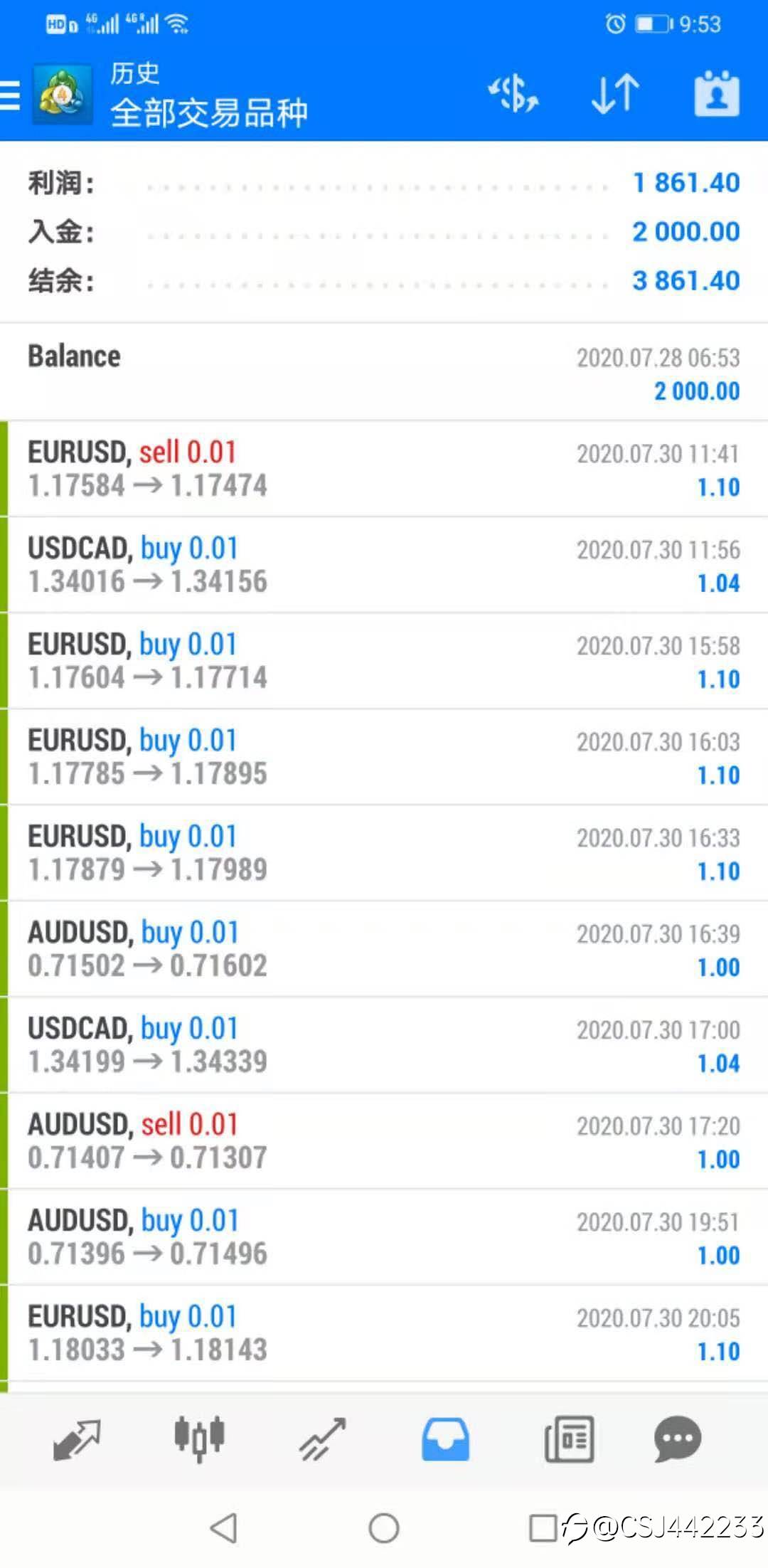768x1568 pixels.
Task: Open the hamburger drawer menu
Action: coord(10,95)
